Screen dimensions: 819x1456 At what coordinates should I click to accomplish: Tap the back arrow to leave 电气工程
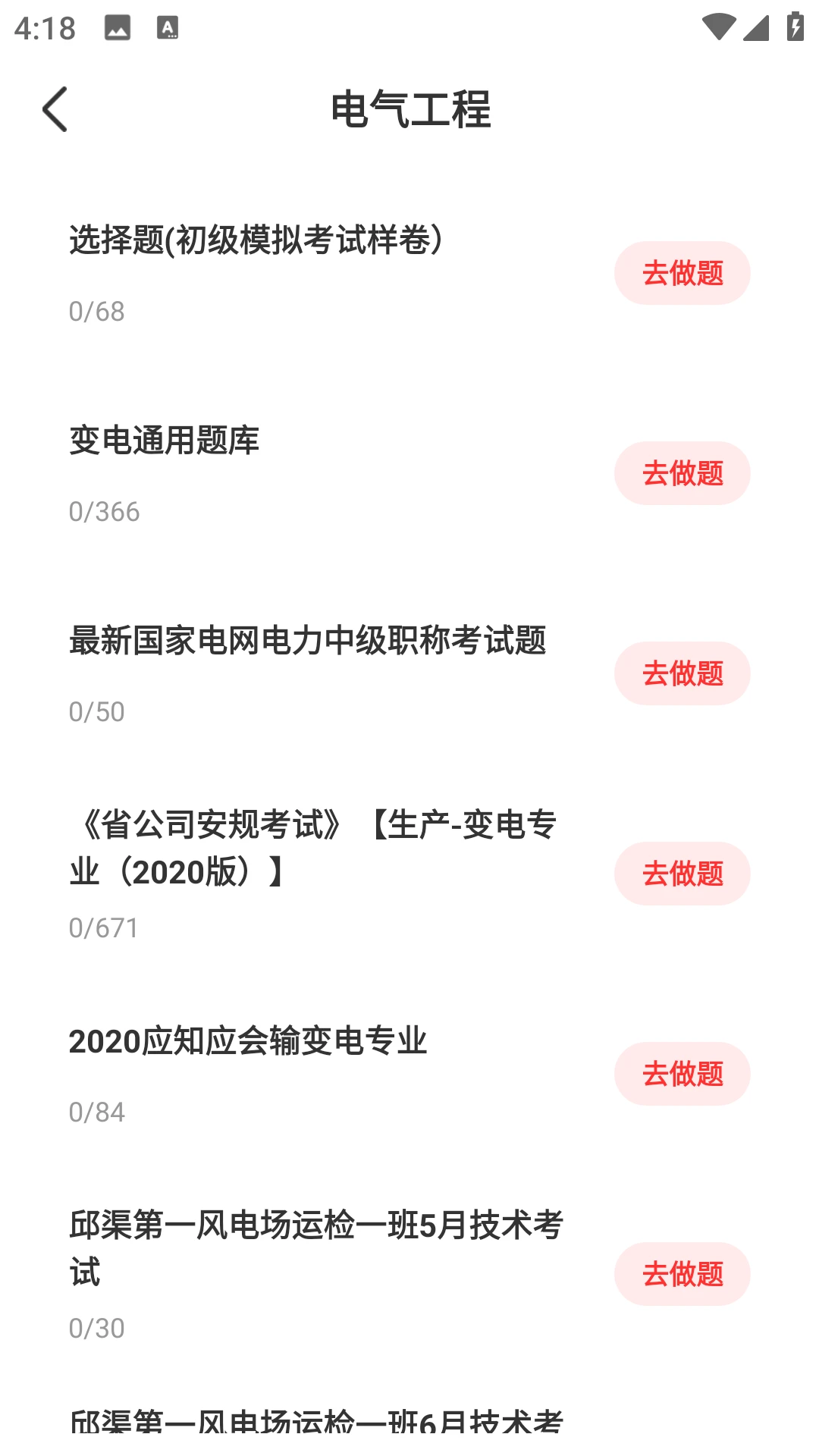[56, 109]
